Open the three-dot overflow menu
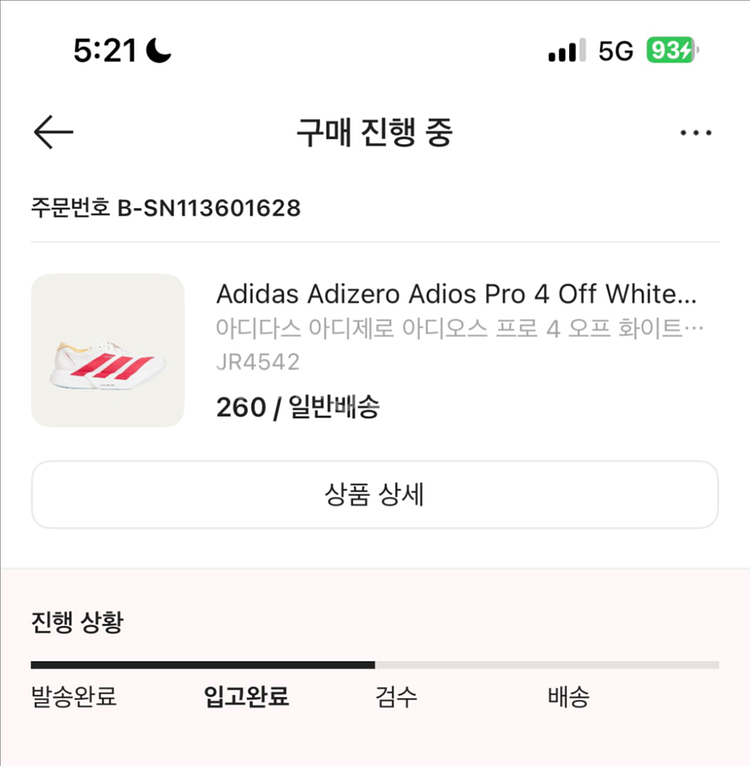This screenshot has height=766, width=750. [695, 133]
